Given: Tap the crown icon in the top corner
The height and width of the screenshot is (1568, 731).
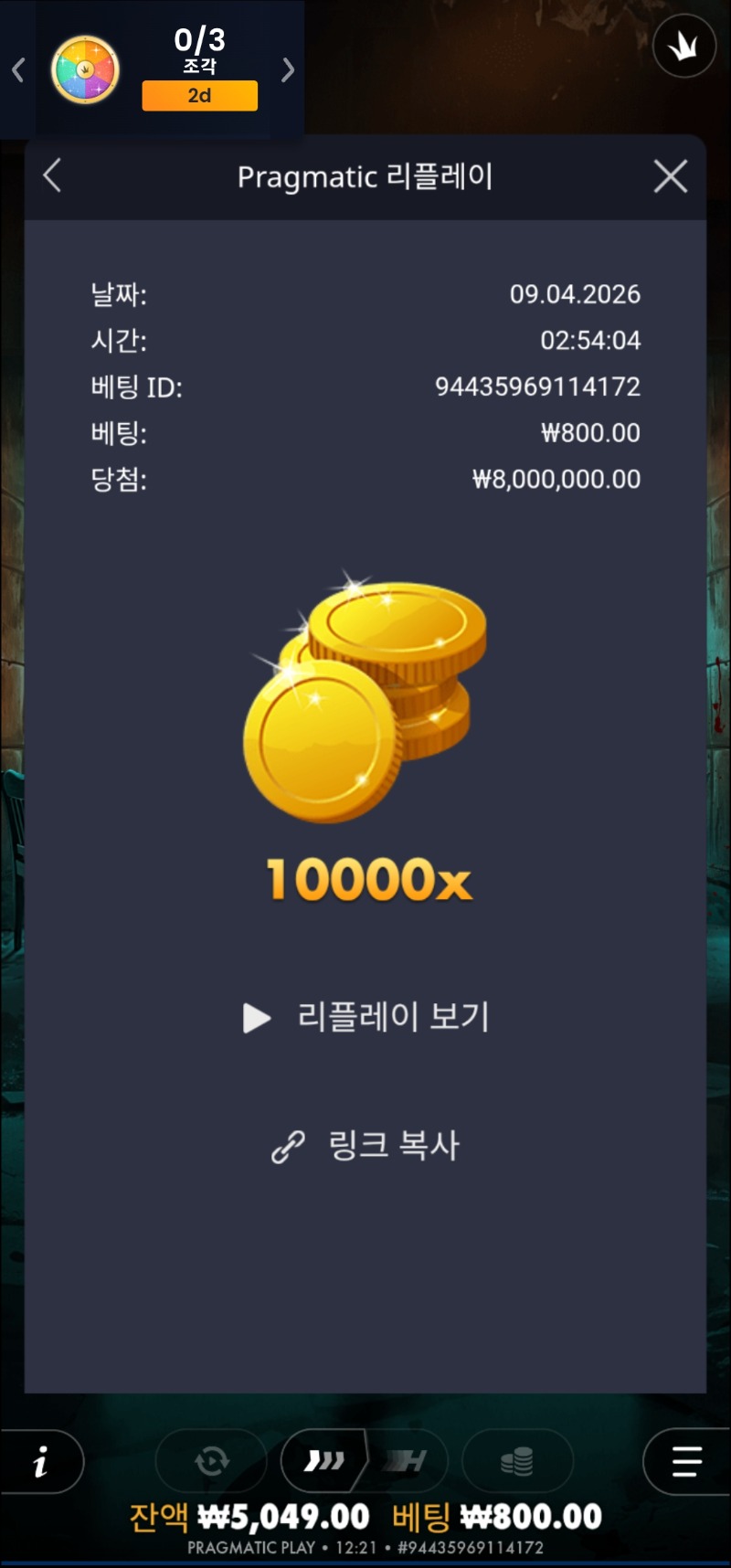Looking at the screenshot, I should point(684,47).
